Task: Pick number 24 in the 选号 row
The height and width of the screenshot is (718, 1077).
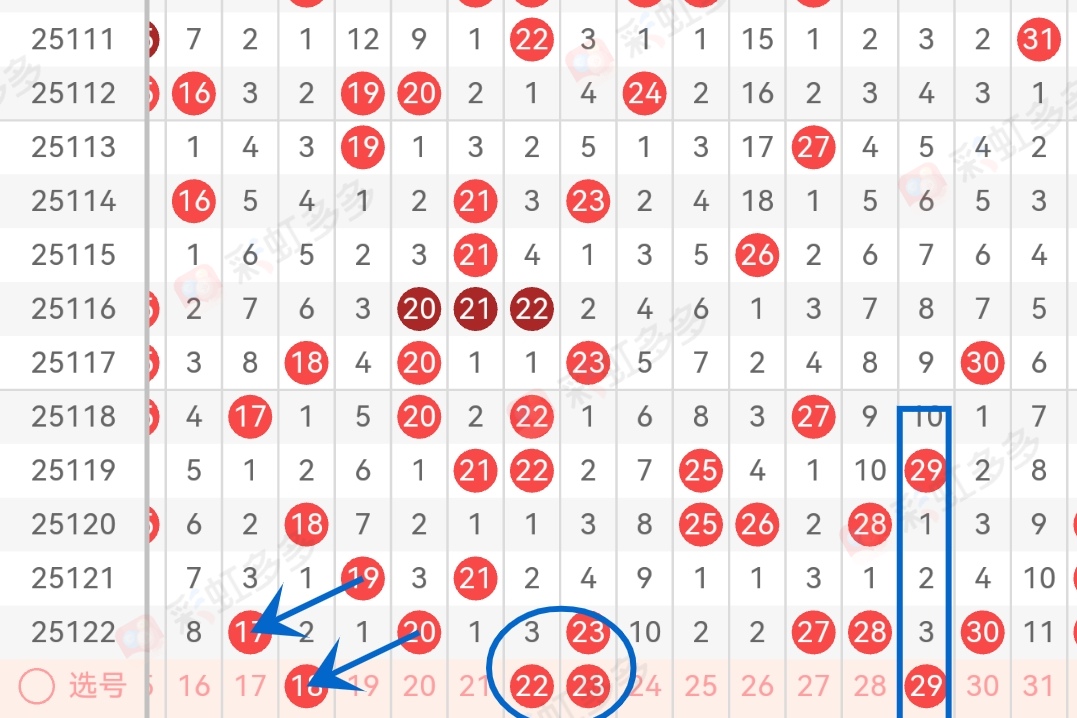Action: click(x=644, y=686)
